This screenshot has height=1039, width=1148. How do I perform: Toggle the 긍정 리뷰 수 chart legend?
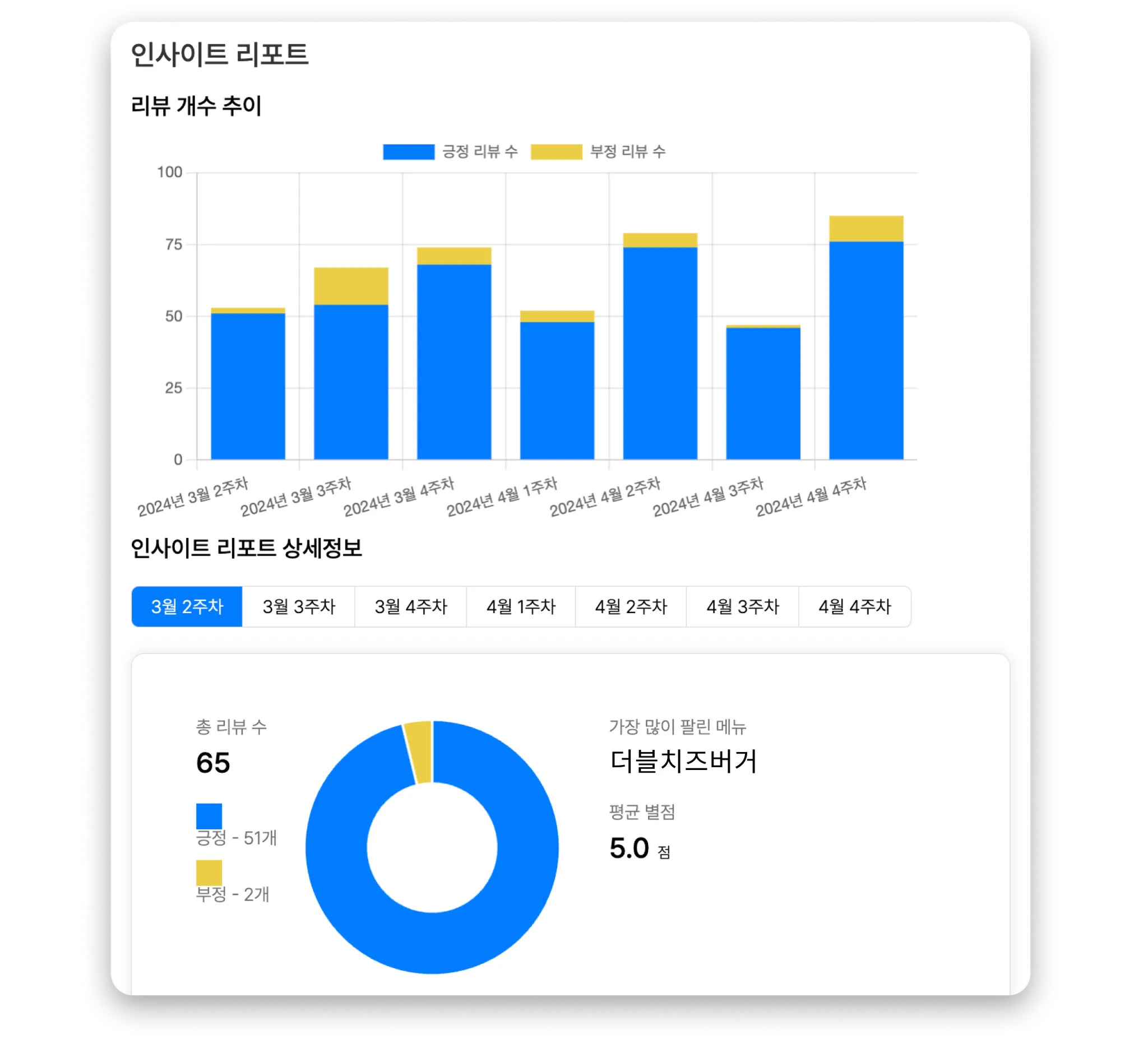tap(451, 151)
